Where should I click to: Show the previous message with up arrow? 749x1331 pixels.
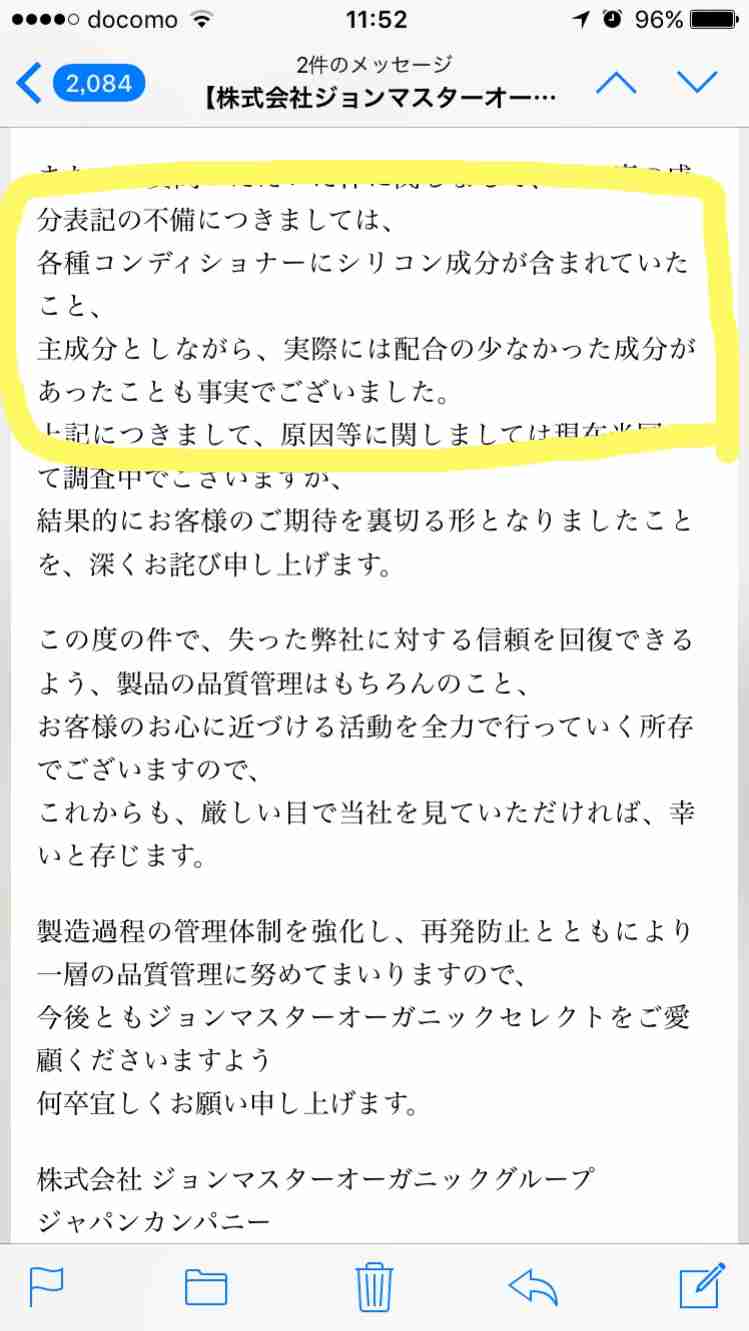(x=615, y=83)
